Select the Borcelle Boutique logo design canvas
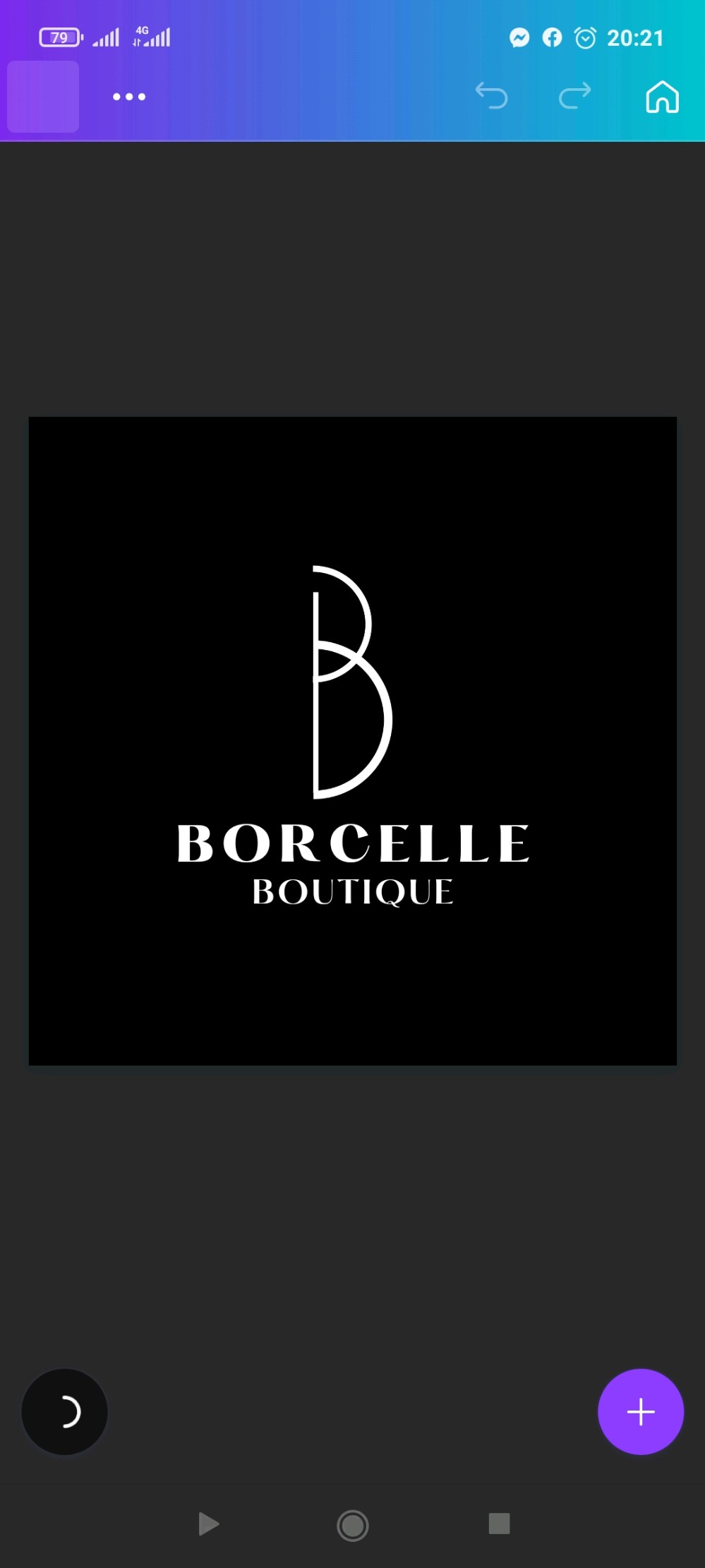 pyautogui.click(x=352, y=740)
